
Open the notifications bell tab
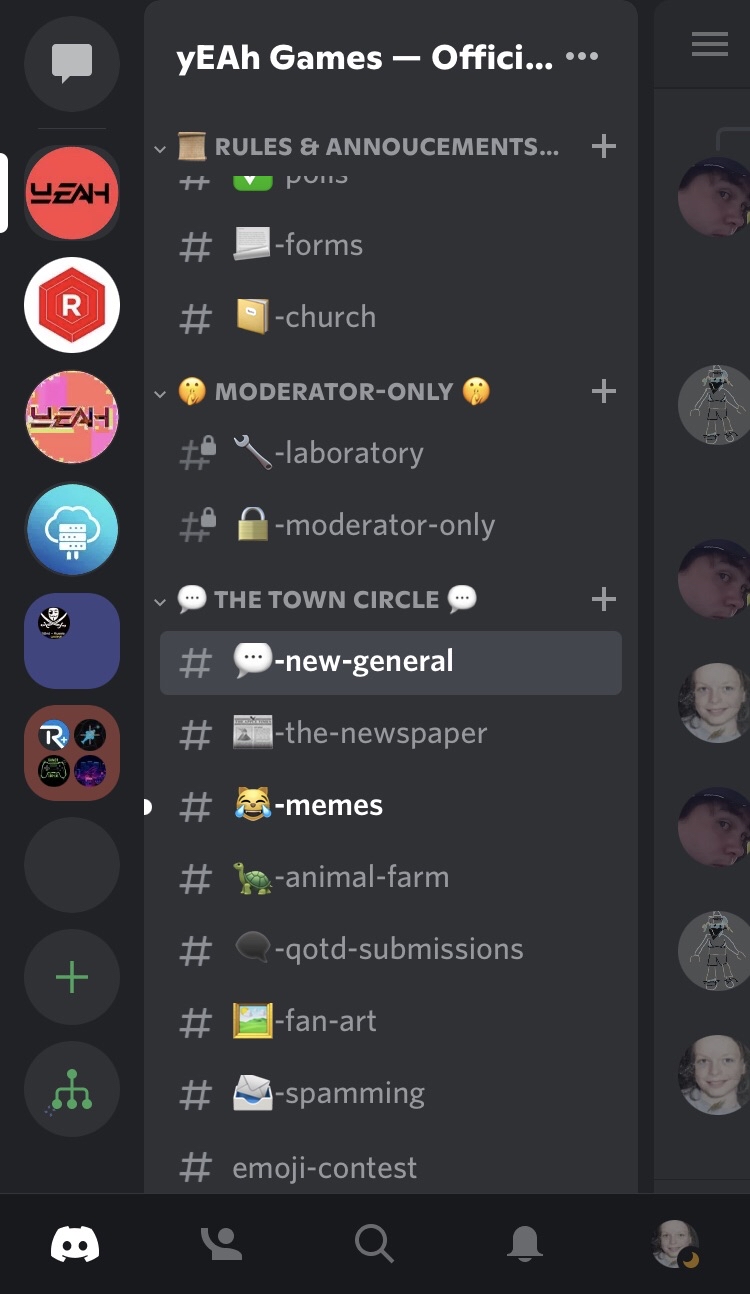[x=525, y=1244]
